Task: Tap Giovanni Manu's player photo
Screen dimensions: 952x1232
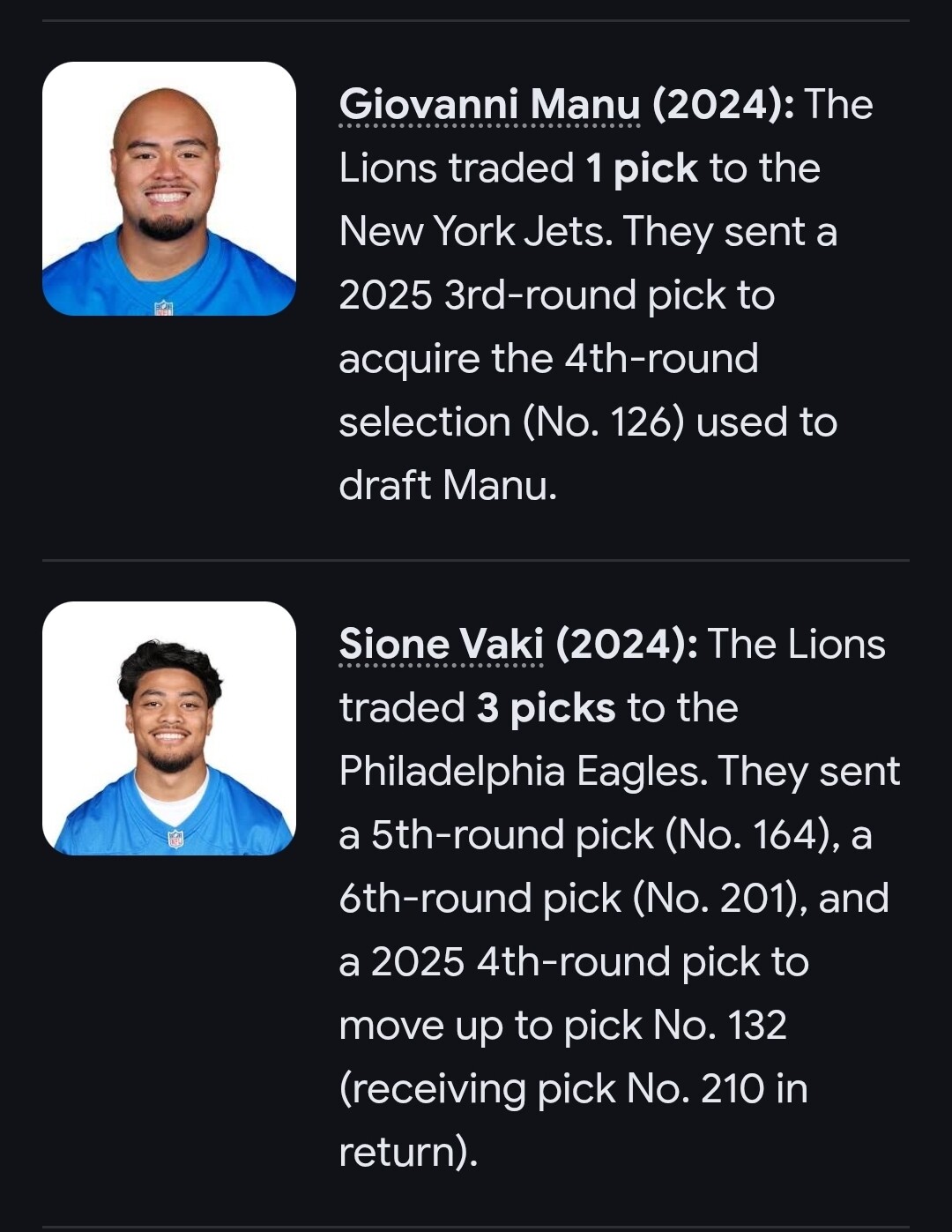Action: pos(169,189)
